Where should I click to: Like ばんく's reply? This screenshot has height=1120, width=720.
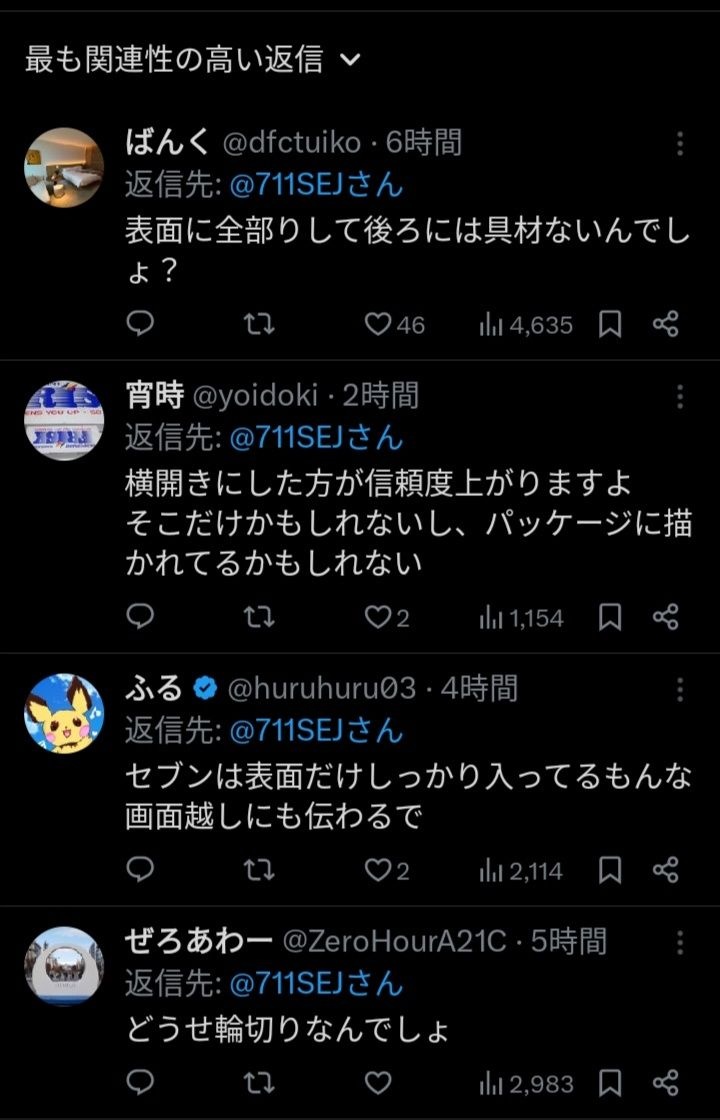pos(376,324)
